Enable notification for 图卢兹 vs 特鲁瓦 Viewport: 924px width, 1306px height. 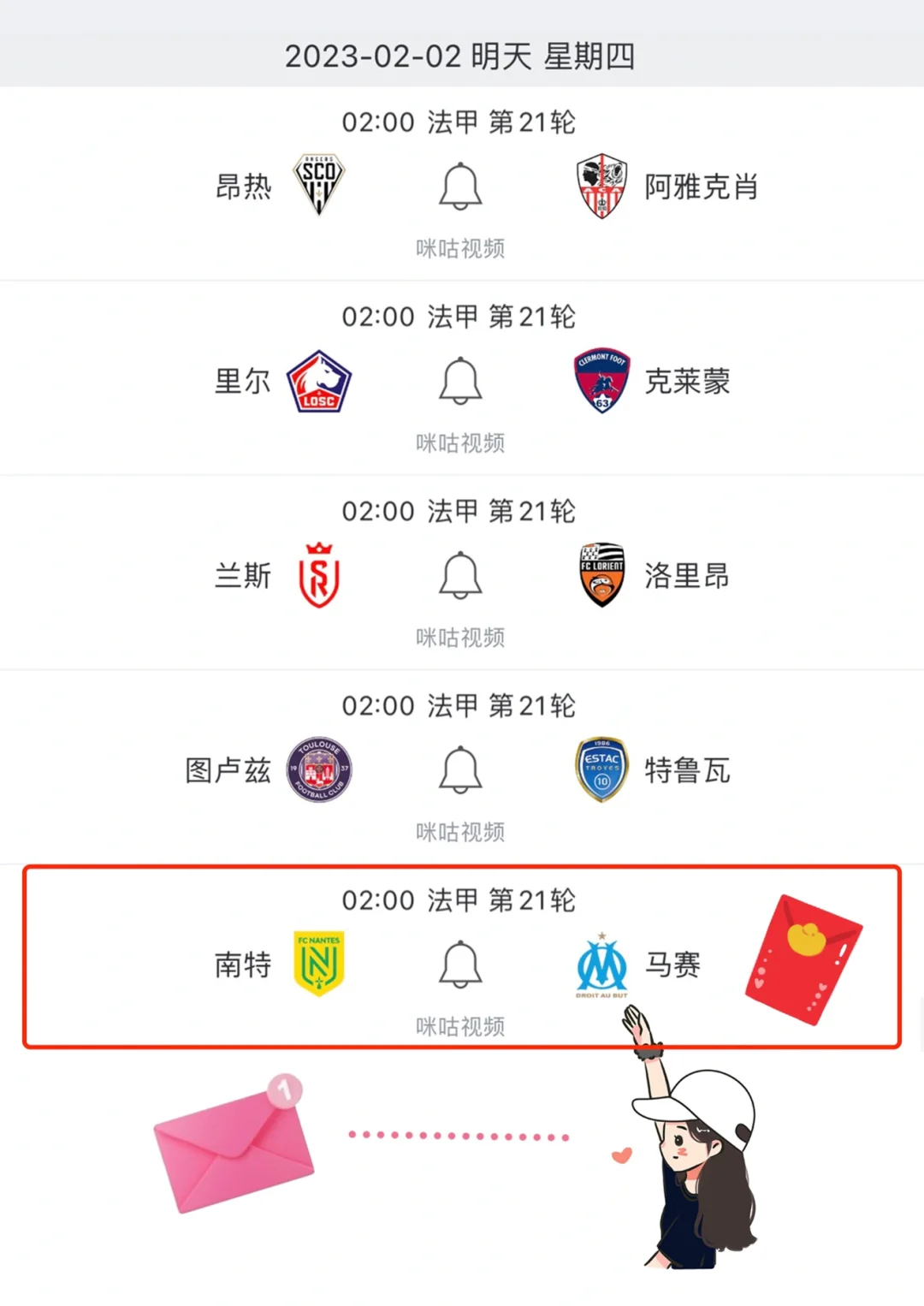(x=460, y=770)
